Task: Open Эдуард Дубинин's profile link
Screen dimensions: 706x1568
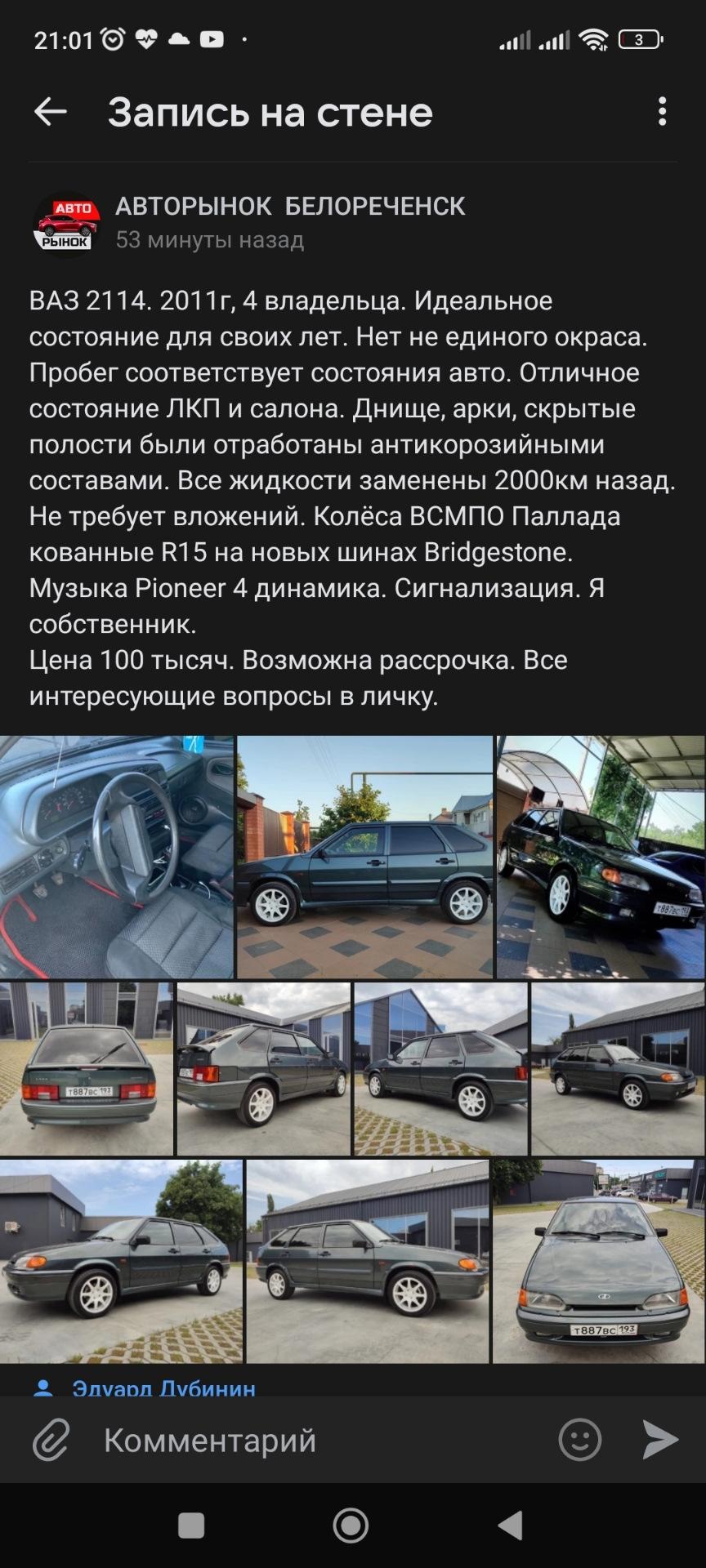Action: (163, 1388)
